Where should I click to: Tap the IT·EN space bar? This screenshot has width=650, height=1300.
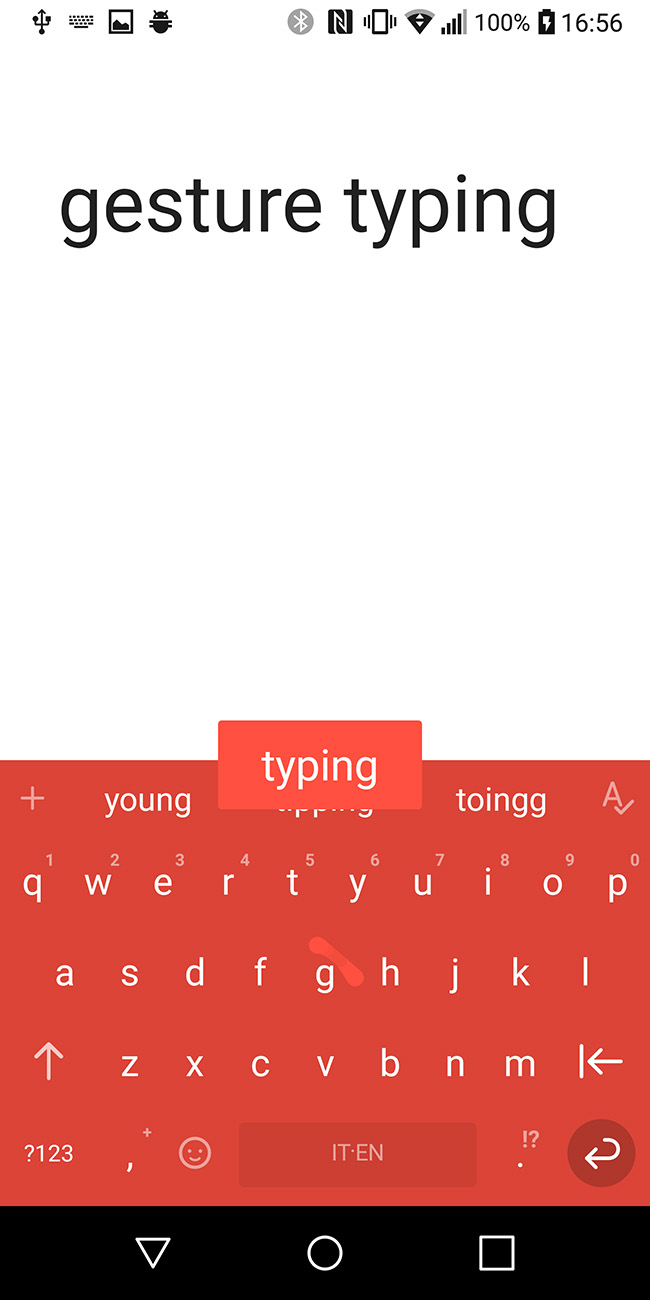(x=357, y=1153)
